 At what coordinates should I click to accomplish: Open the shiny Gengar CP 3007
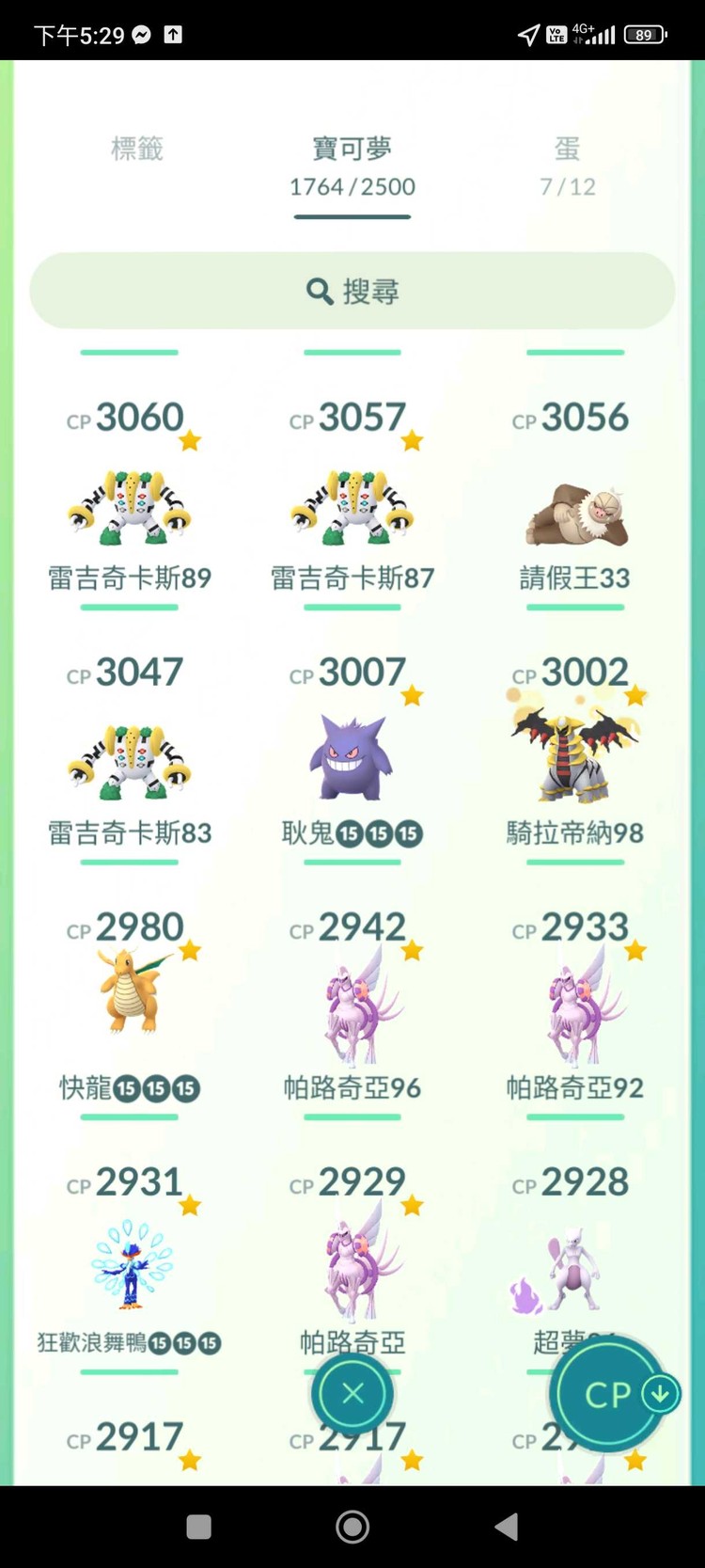352,762
